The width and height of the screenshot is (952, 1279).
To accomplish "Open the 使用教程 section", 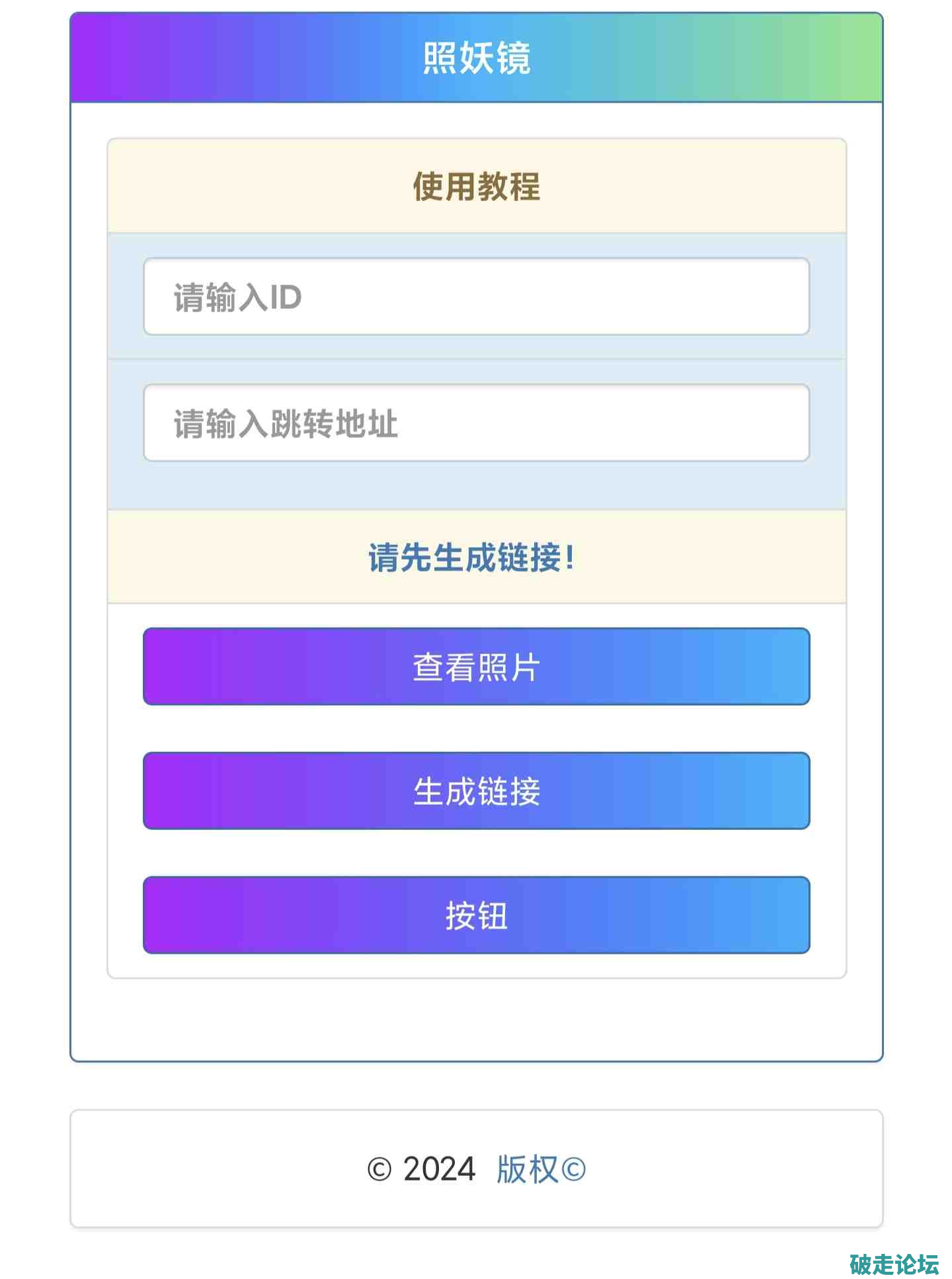I will coord(476,186).
